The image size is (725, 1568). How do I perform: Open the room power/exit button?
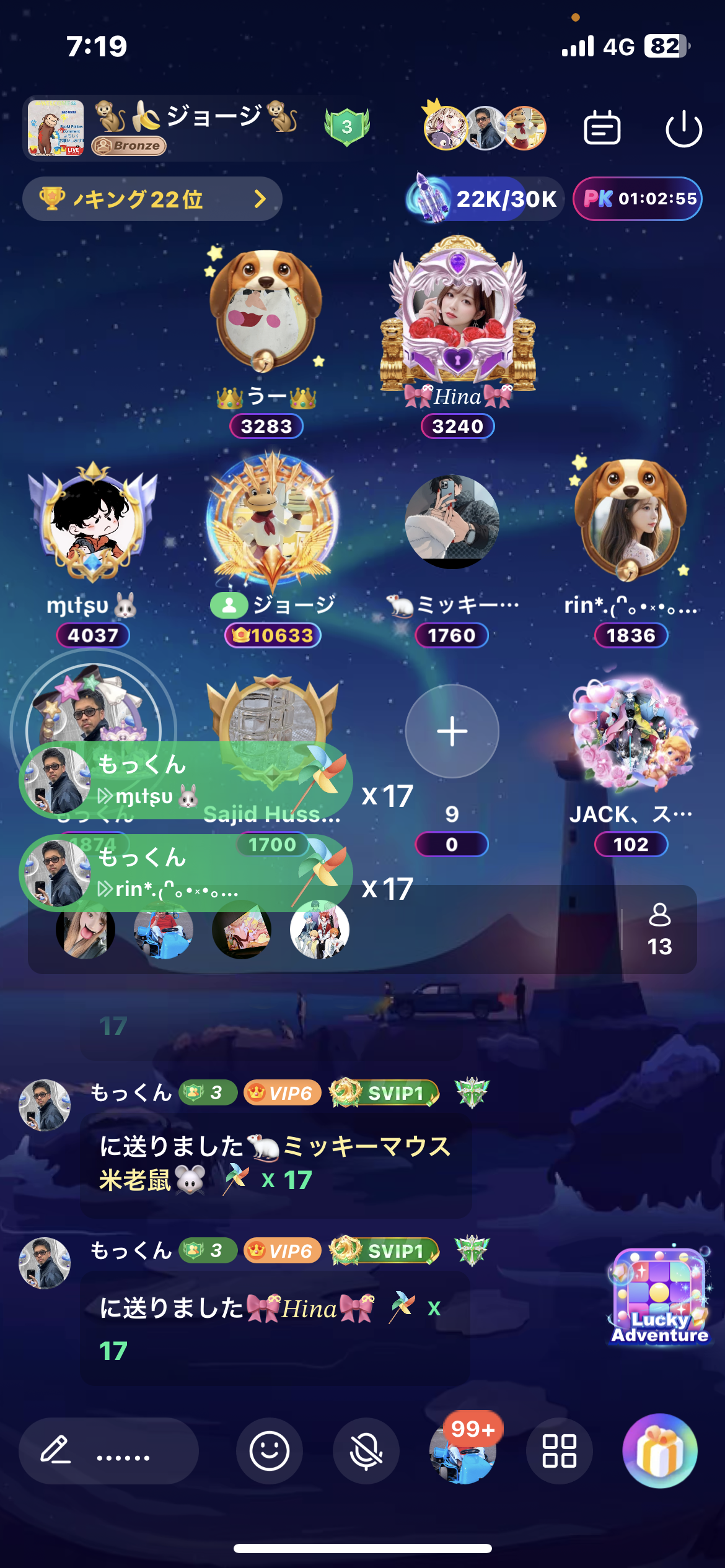click(683, 129)
